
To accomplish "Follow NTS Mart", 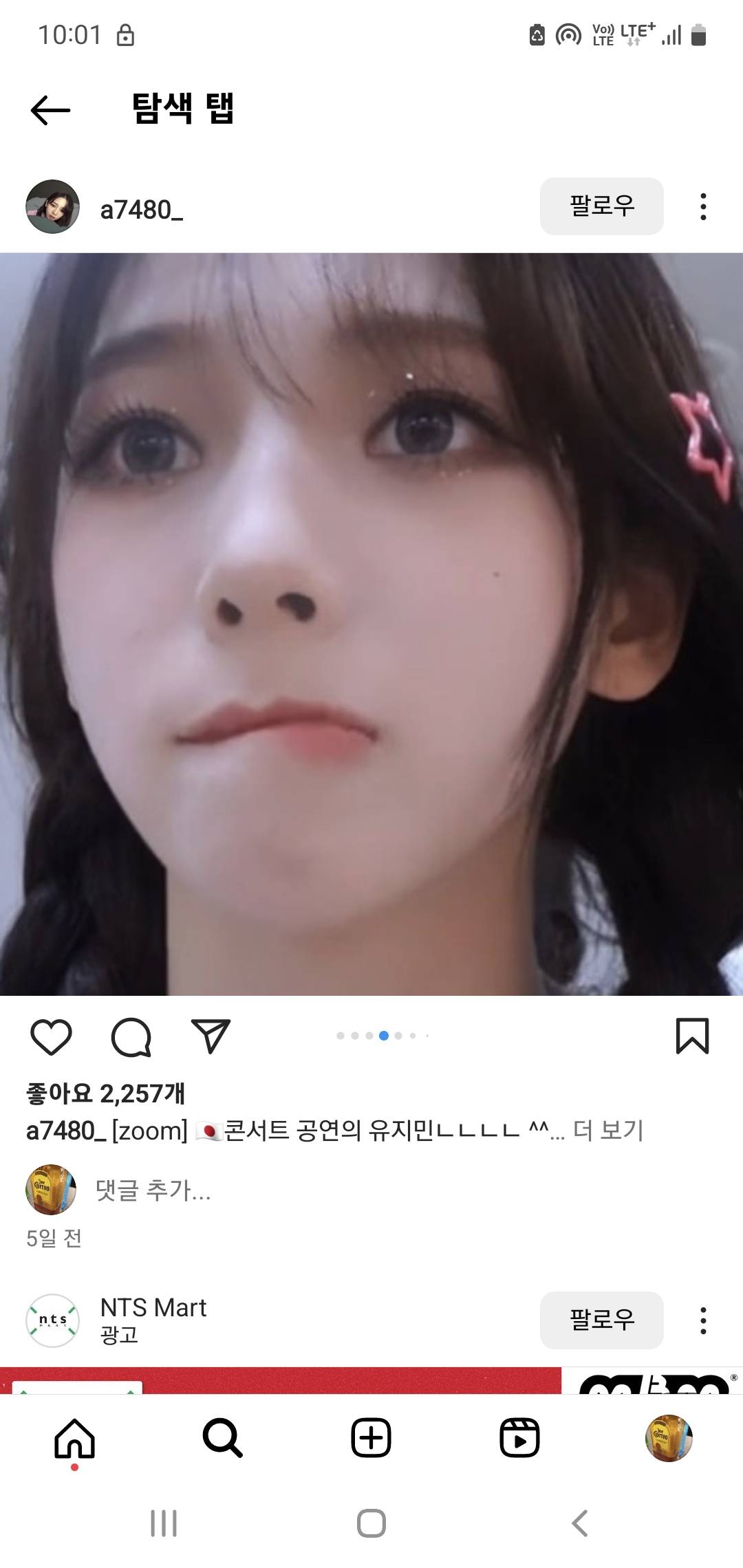I will coord(601,1320).
